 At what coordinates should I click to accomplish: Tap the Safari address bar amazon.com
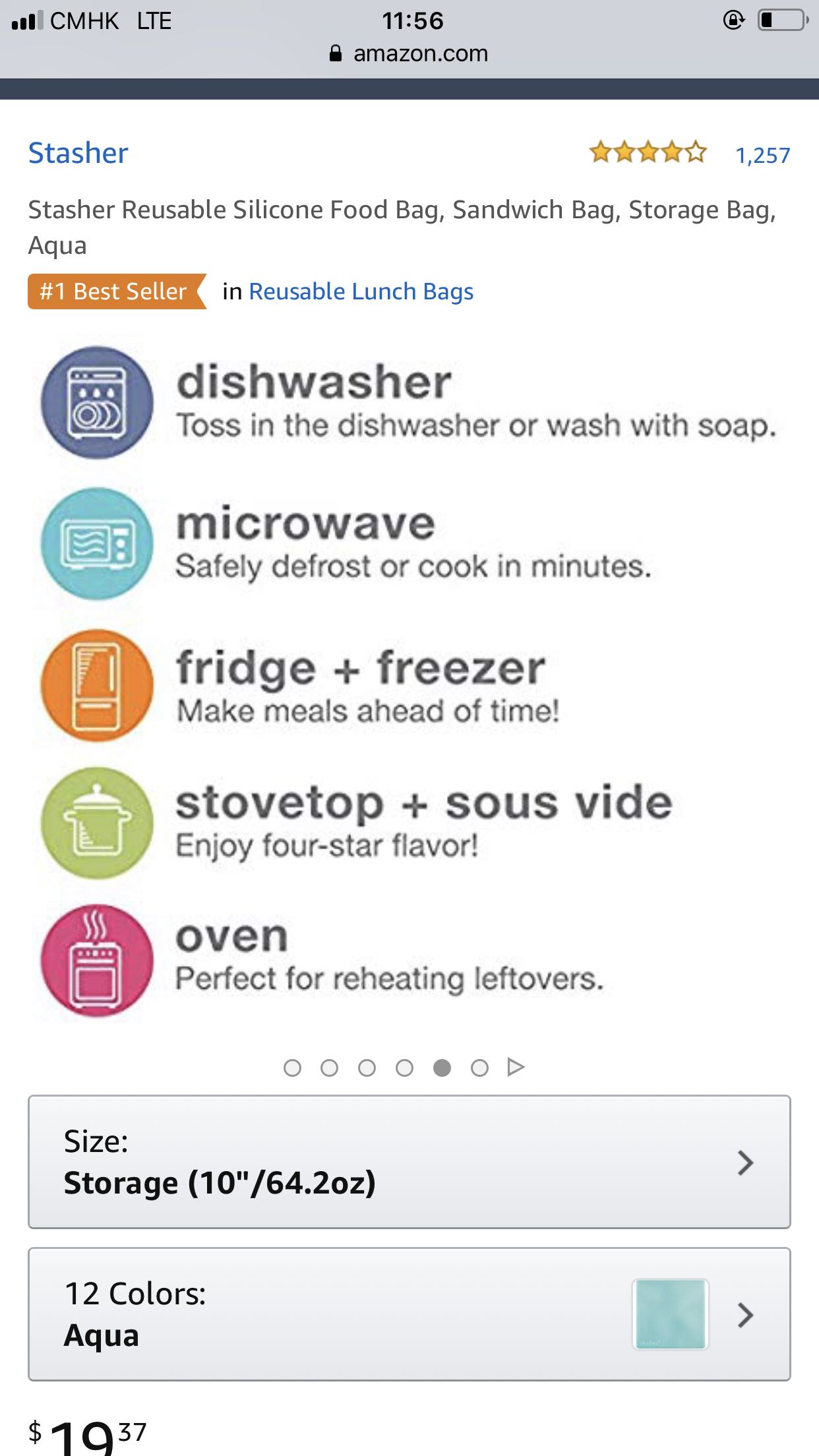[409, 53]
